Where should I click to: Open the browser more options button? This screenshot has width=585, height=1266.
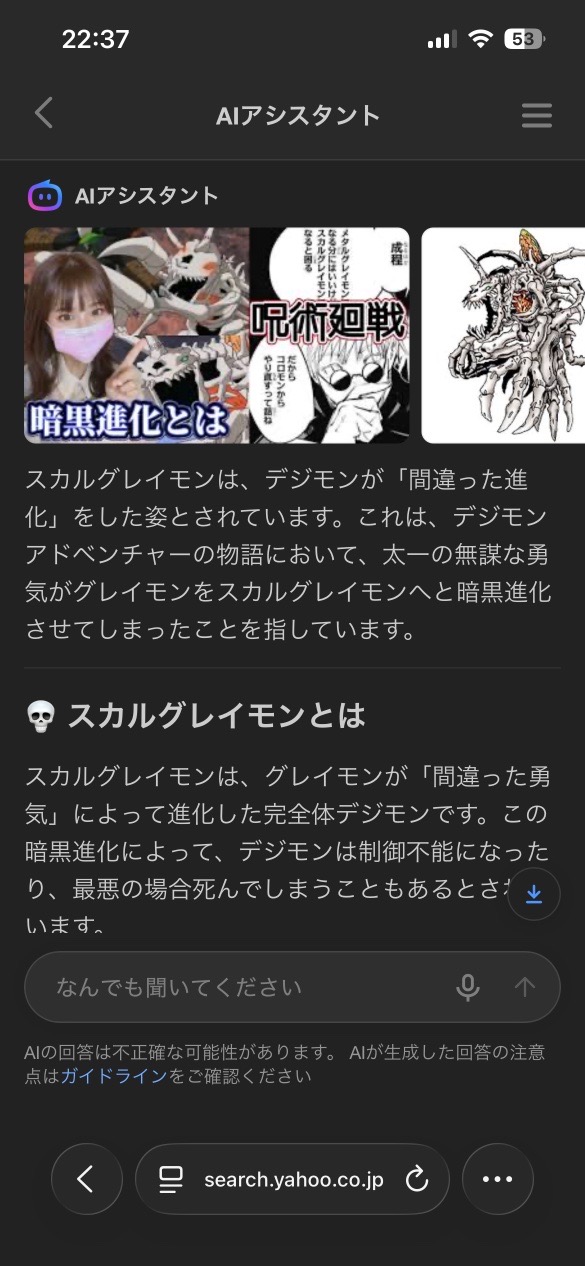click(498, 1179)
